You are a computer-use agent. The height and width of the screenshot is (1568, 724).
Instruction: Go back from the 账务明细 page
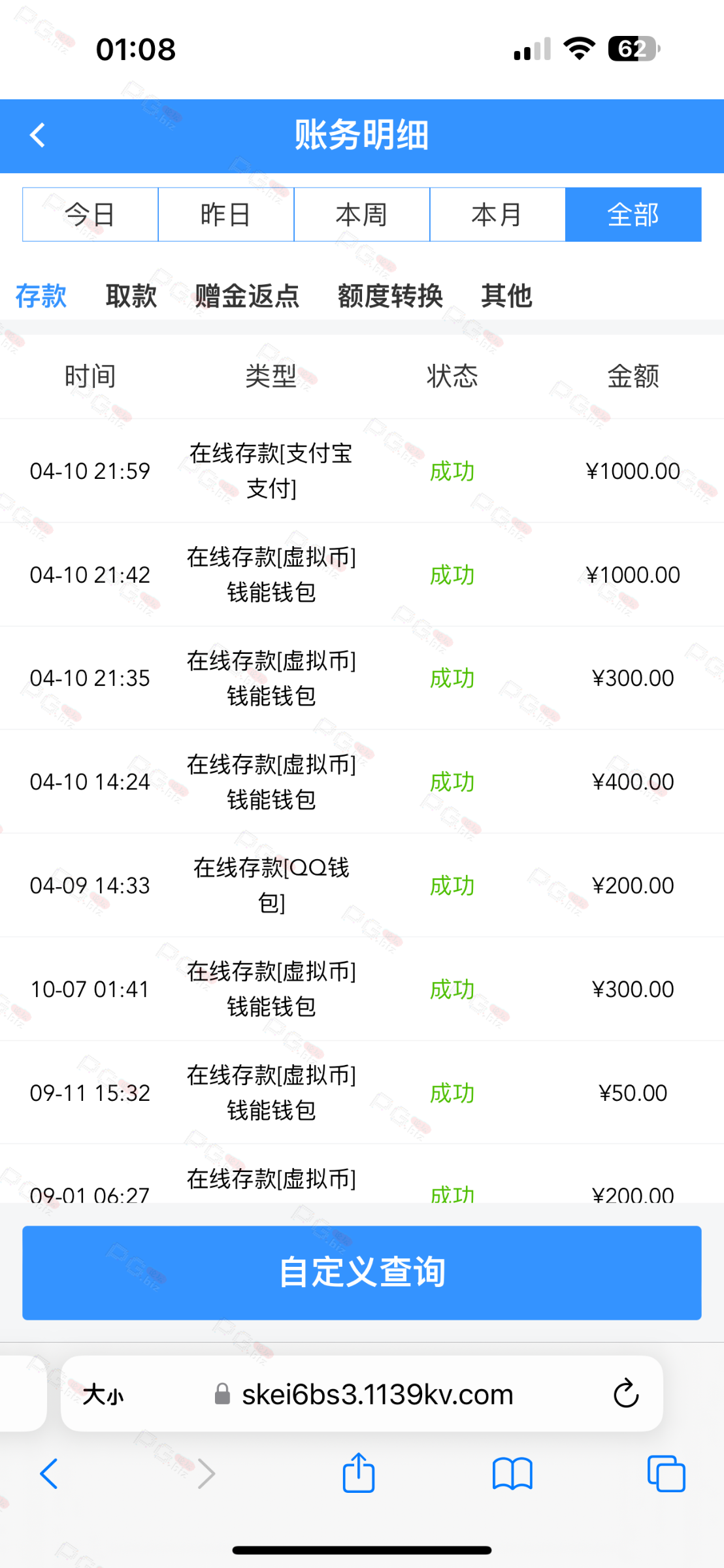point(38,135)
